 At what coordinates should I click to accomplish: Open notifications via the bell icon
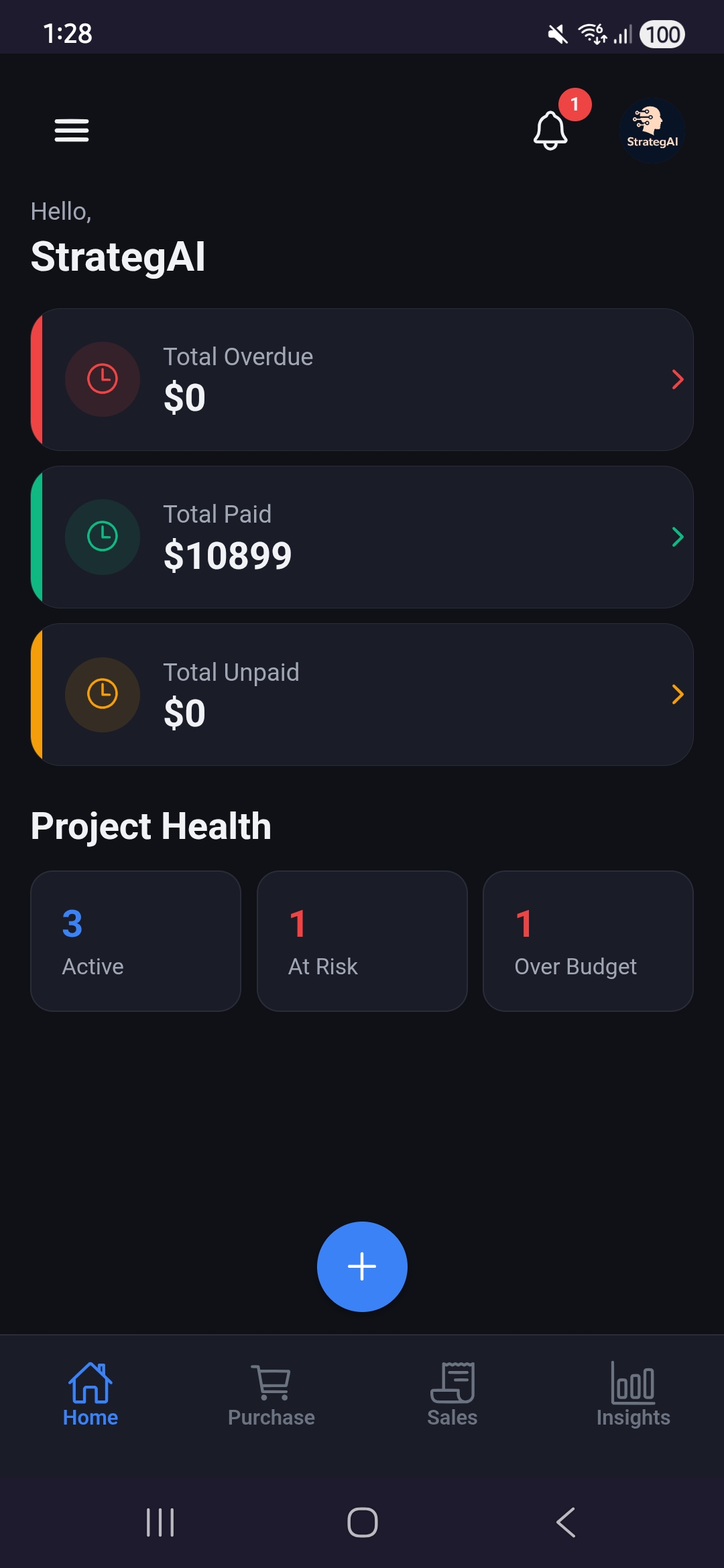tap(550, 131)
